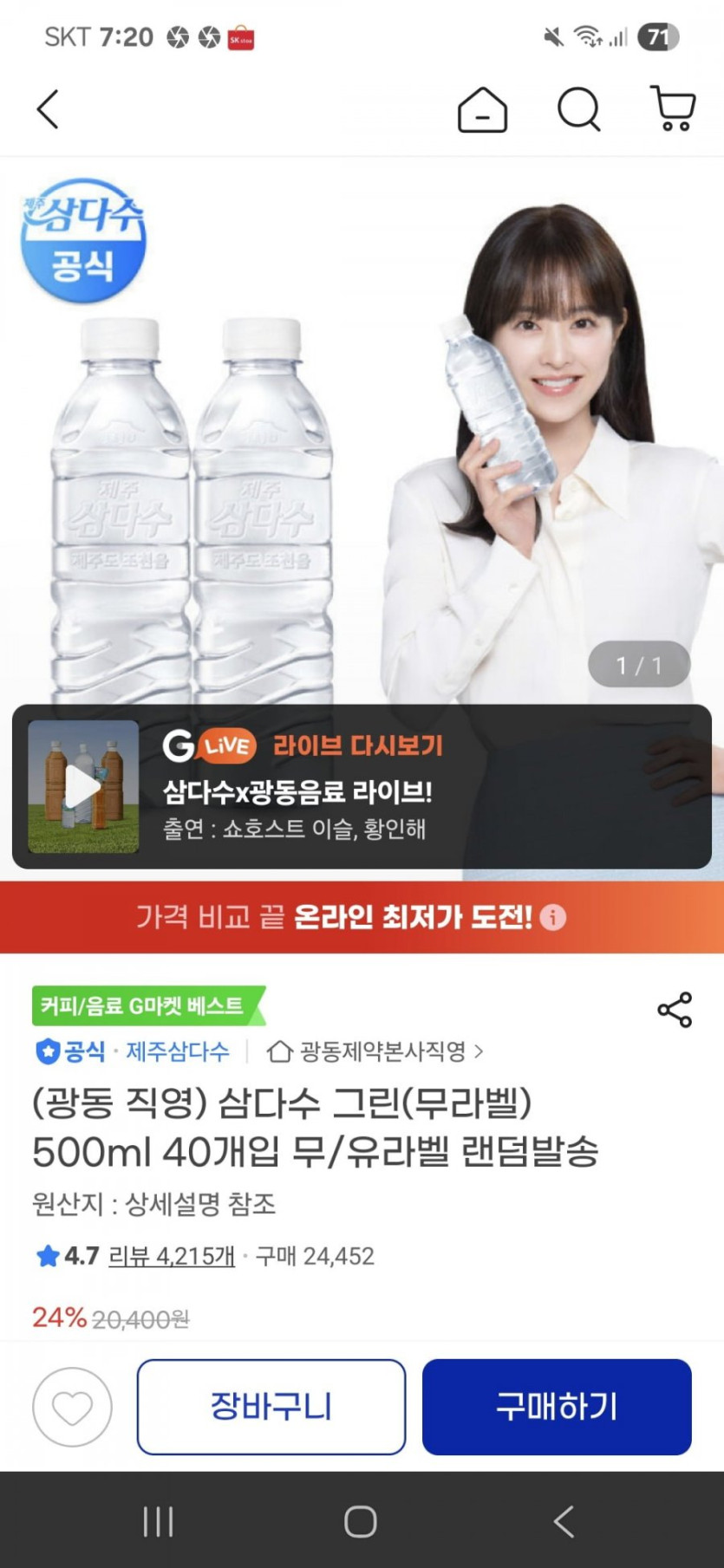
Task: Open the 리뷰 4,215개 reviews link
Action: (x=172, y=1256)
